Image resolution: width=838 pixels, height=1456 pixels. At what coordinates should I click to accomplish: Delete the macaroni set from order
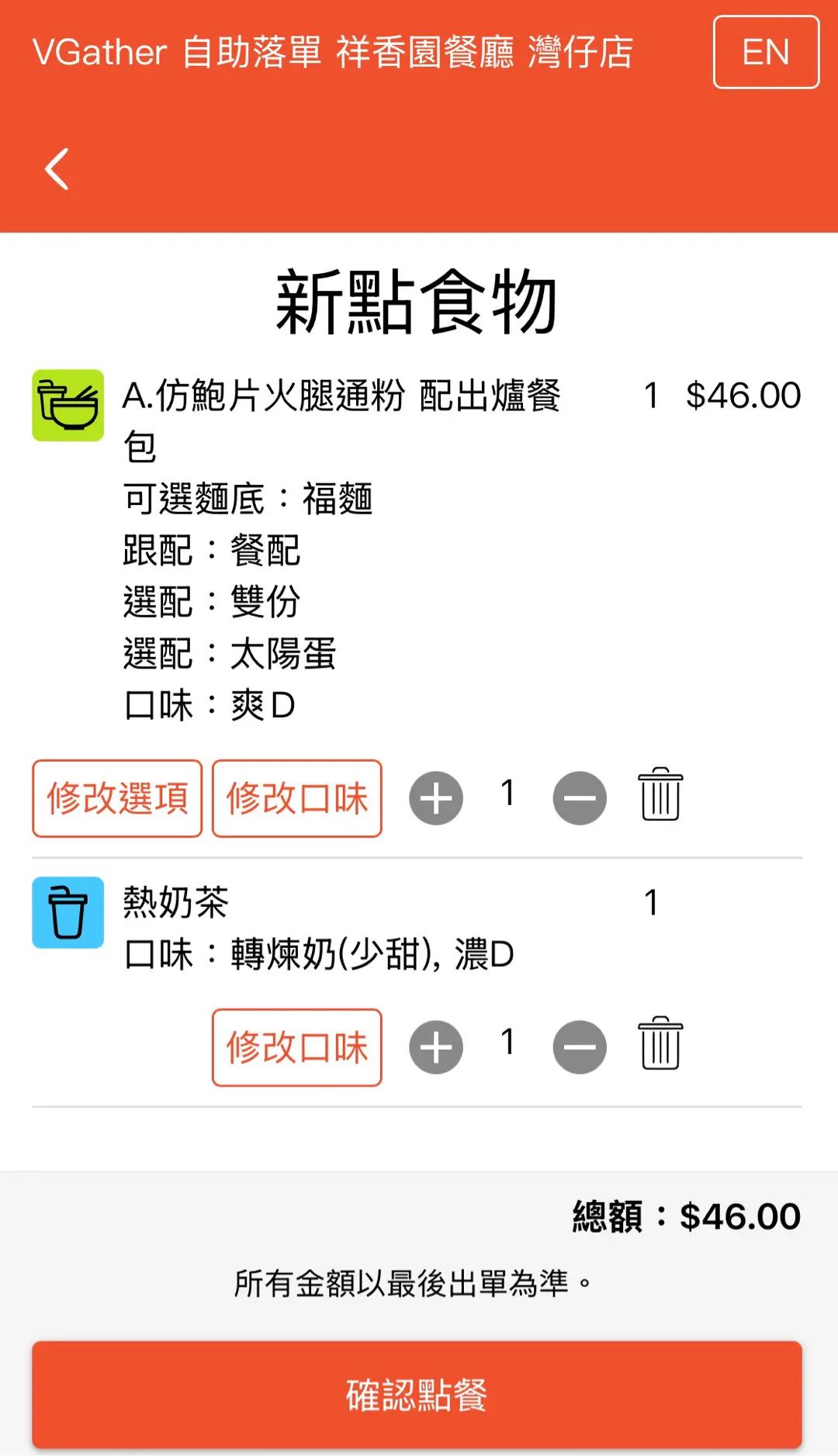660,794
